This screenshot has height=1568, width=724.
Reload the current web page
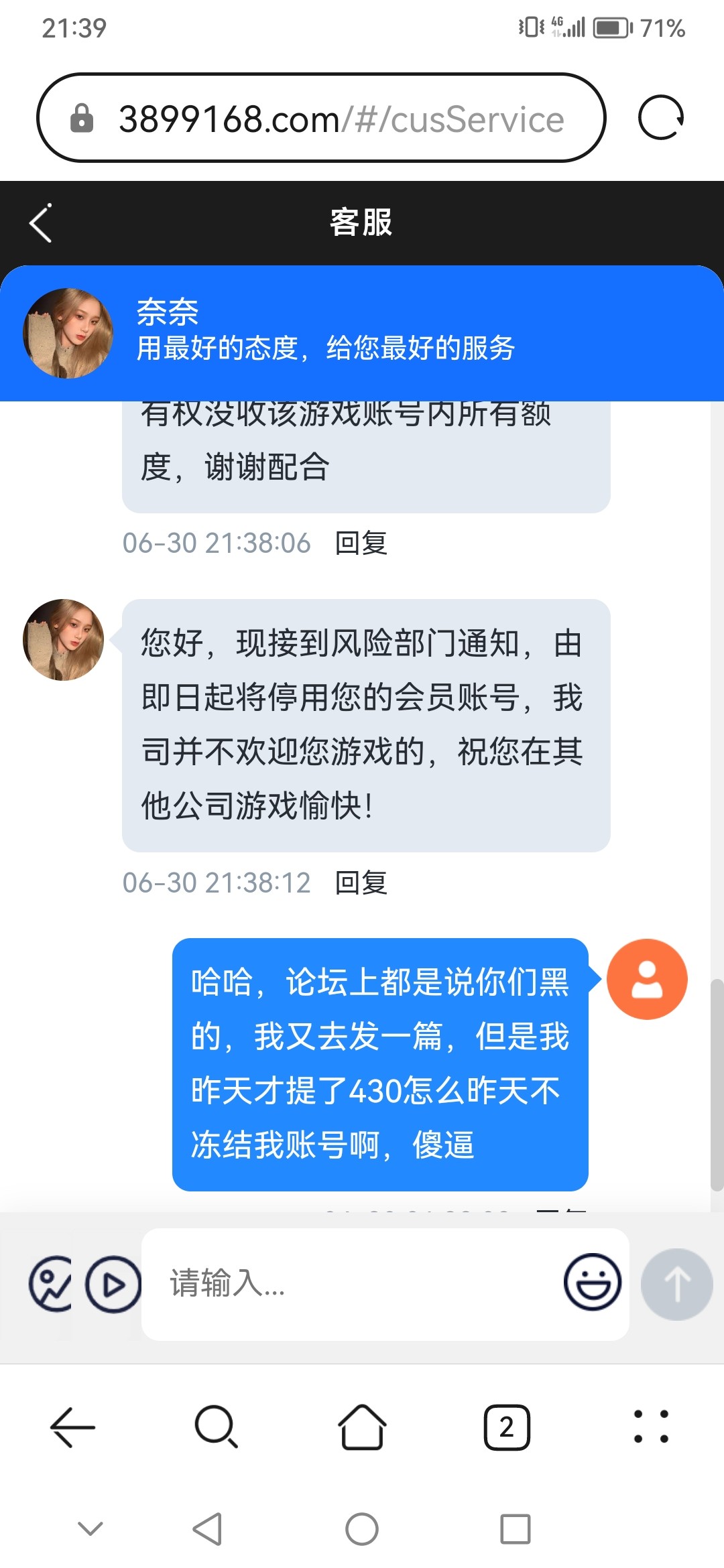pyautogui.click(x=660, y=118)
